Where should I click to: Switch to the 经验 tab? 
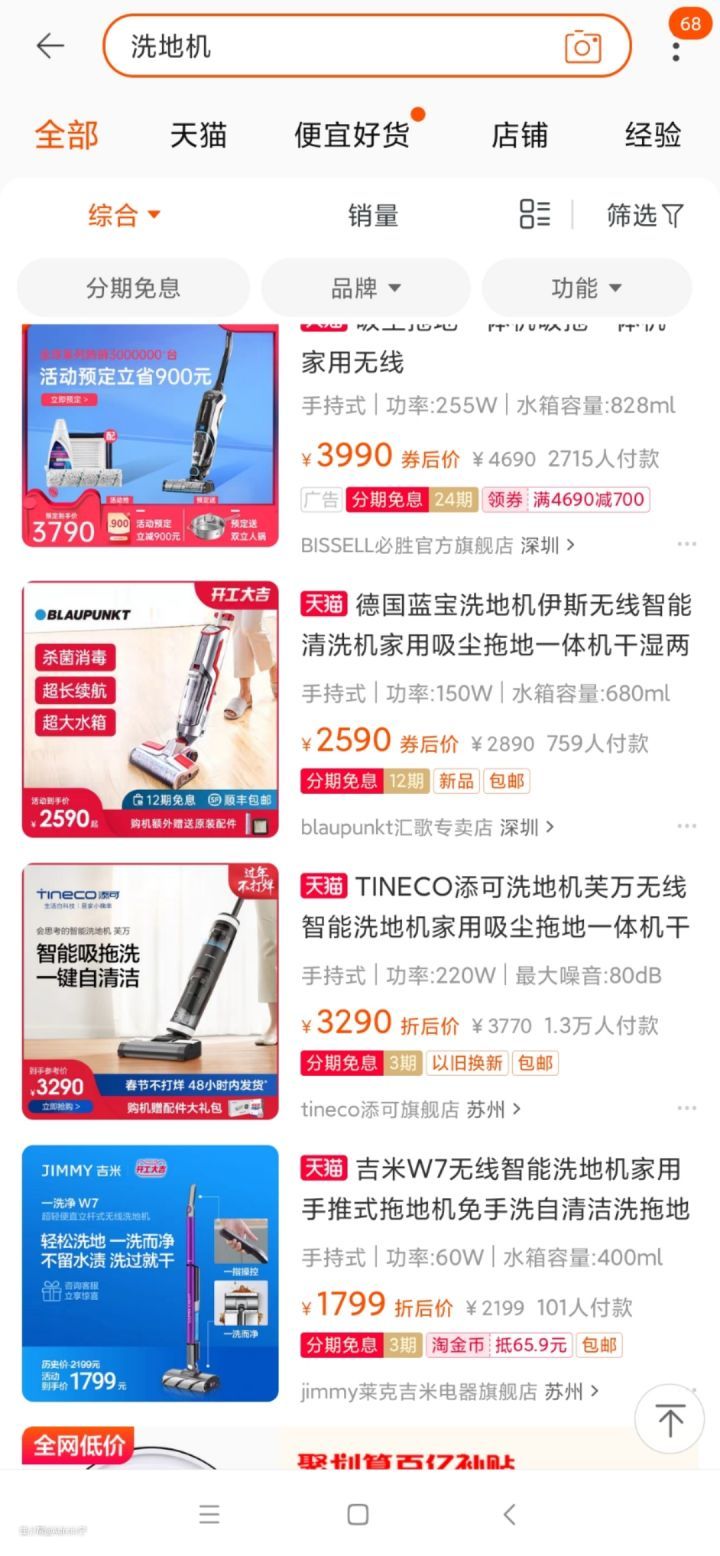[652, 134]
